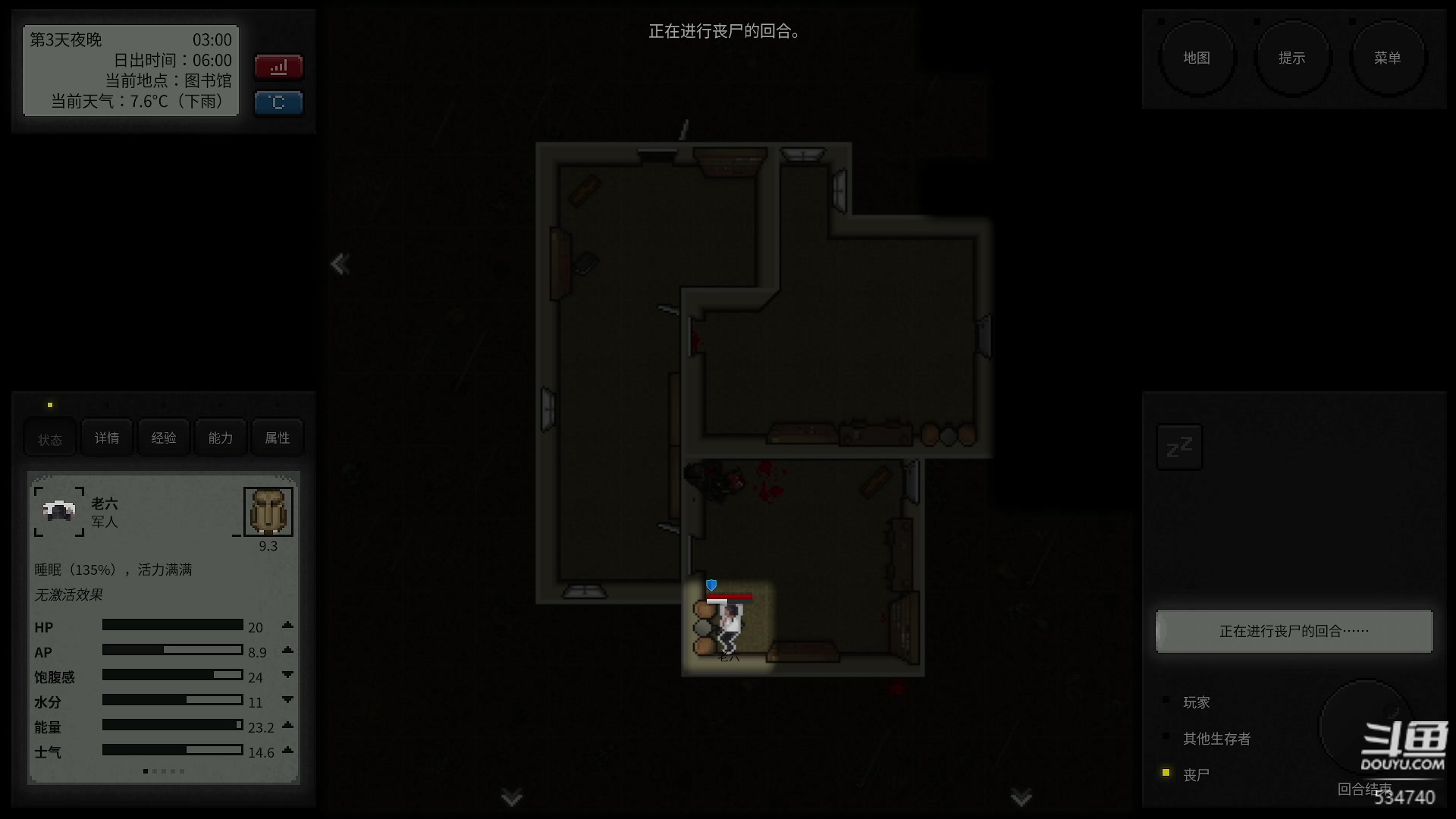This screenshot has height=819, width=1456.
Task: Tap the zZ sleep button
Action: [x=1178, y=447]
